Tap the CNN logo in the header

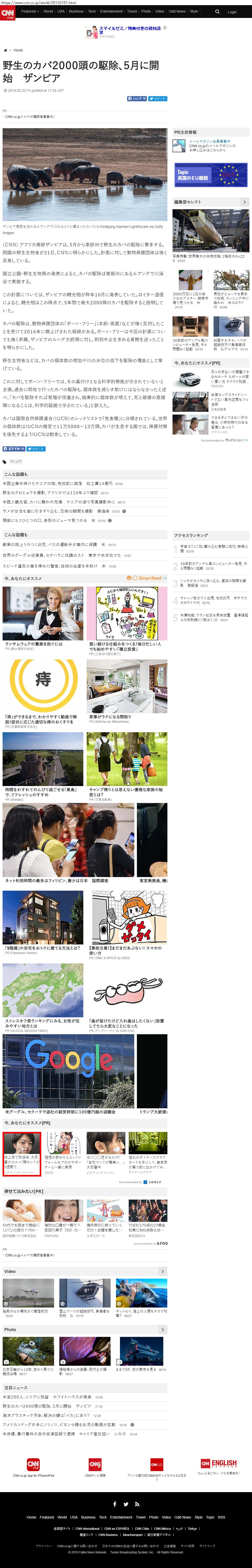[7, 13]
